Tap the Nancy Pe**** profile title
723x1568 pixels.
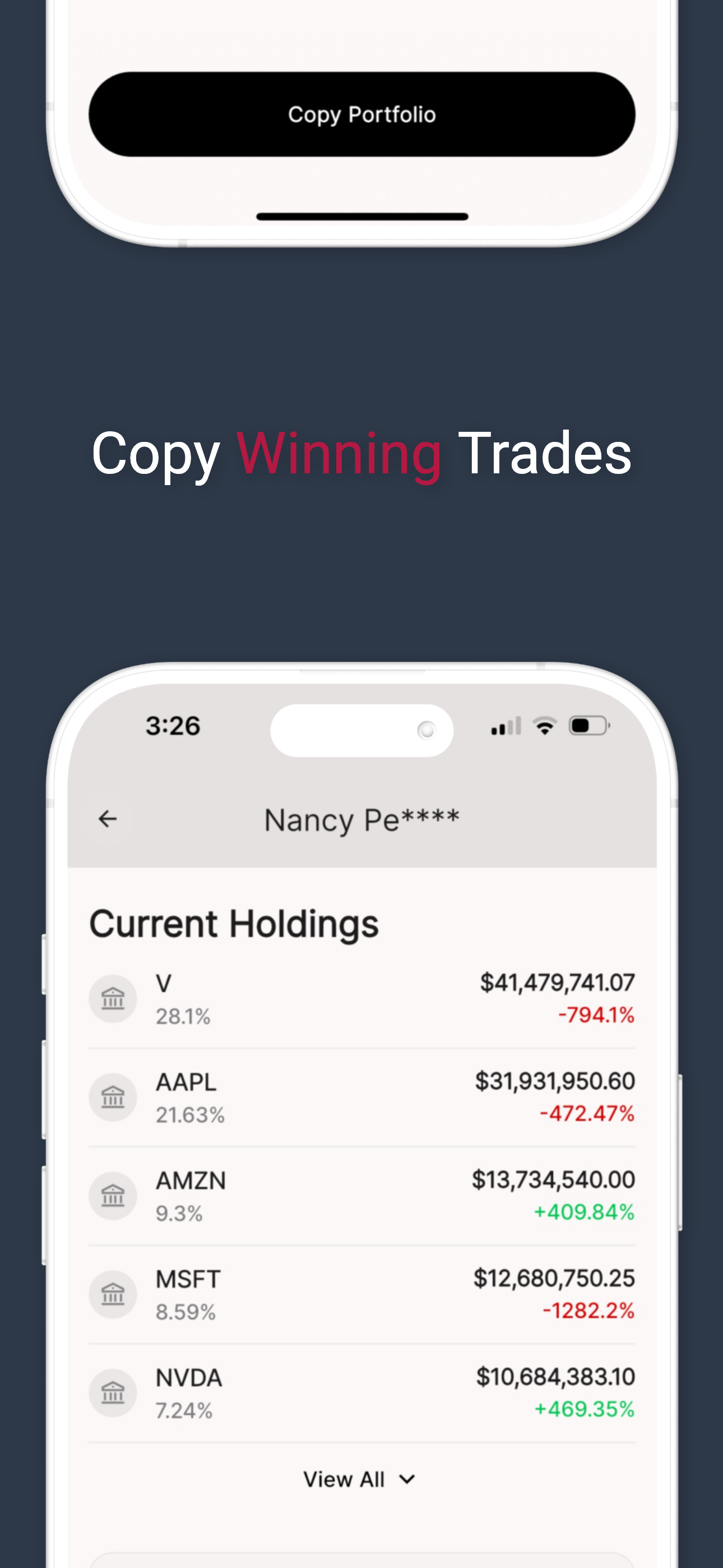pos(362,819)
